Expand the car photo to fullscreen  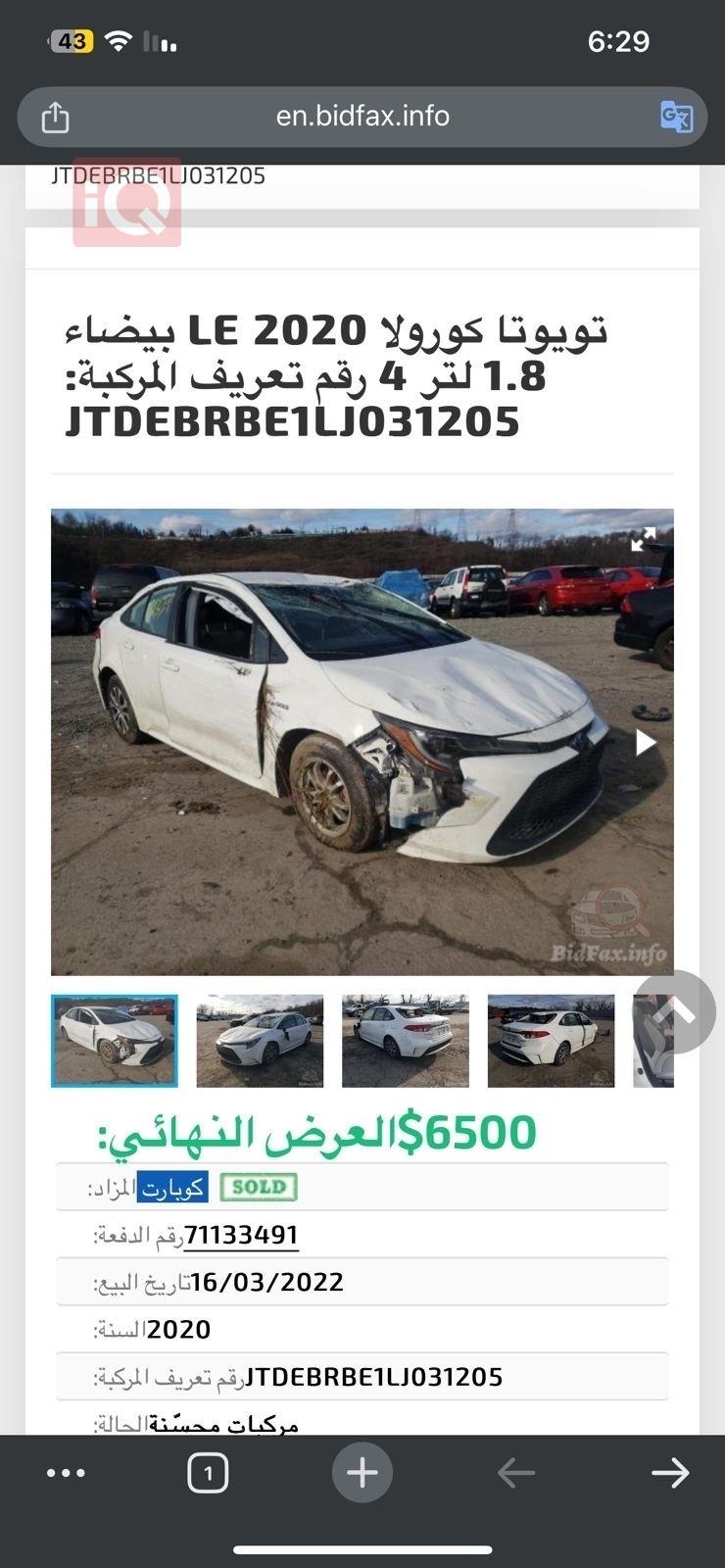(x=643, y=540)
